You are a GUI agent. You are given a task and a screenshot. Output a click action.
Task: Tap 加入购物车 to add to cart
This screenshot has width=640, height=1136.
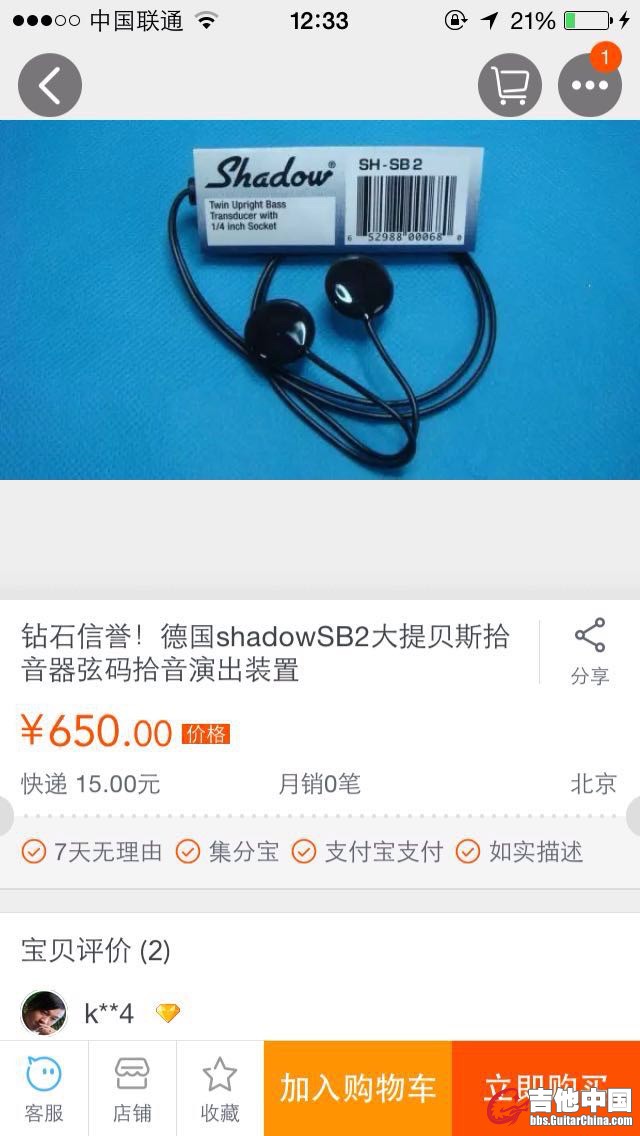pos(358,1088)
